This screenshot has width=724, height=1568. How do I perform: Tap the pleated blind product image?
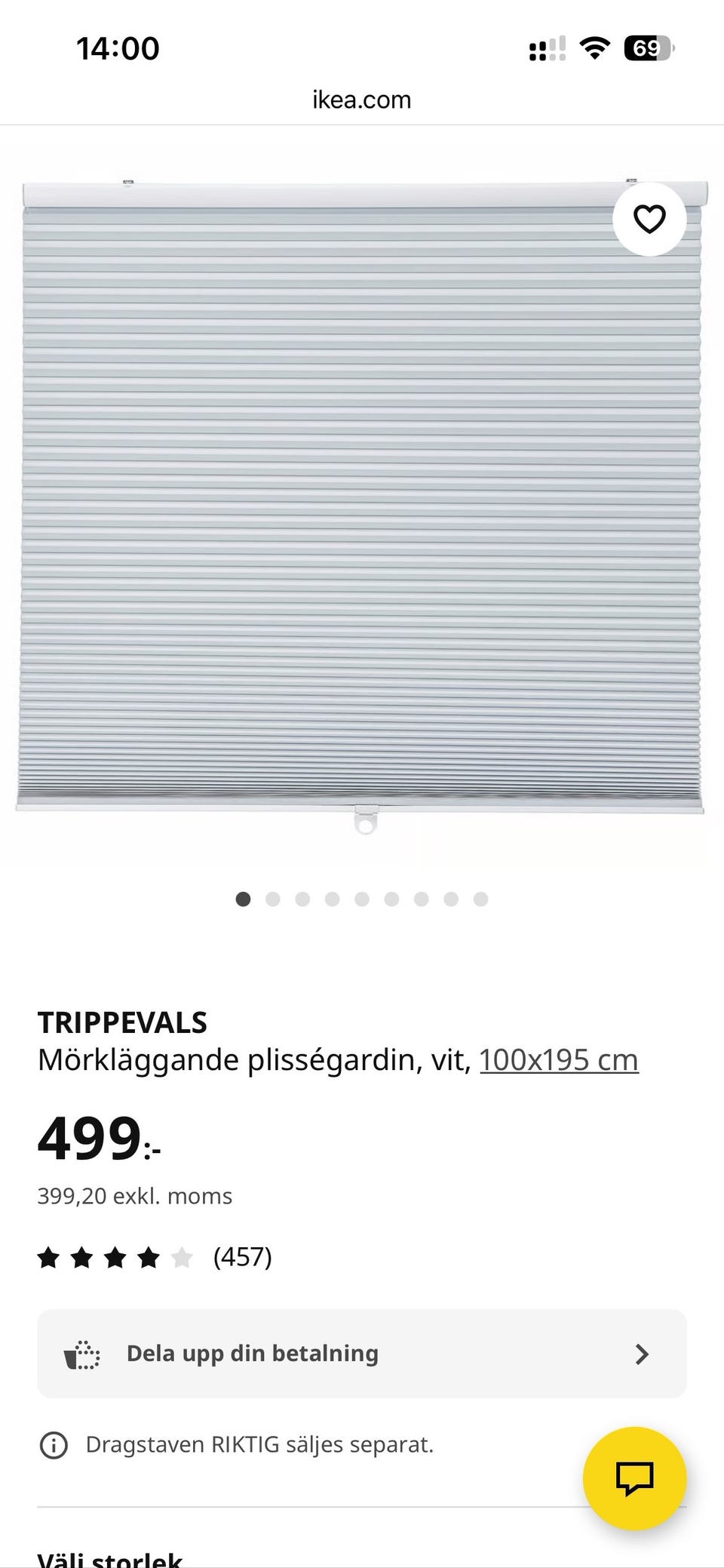coord(361,498)
